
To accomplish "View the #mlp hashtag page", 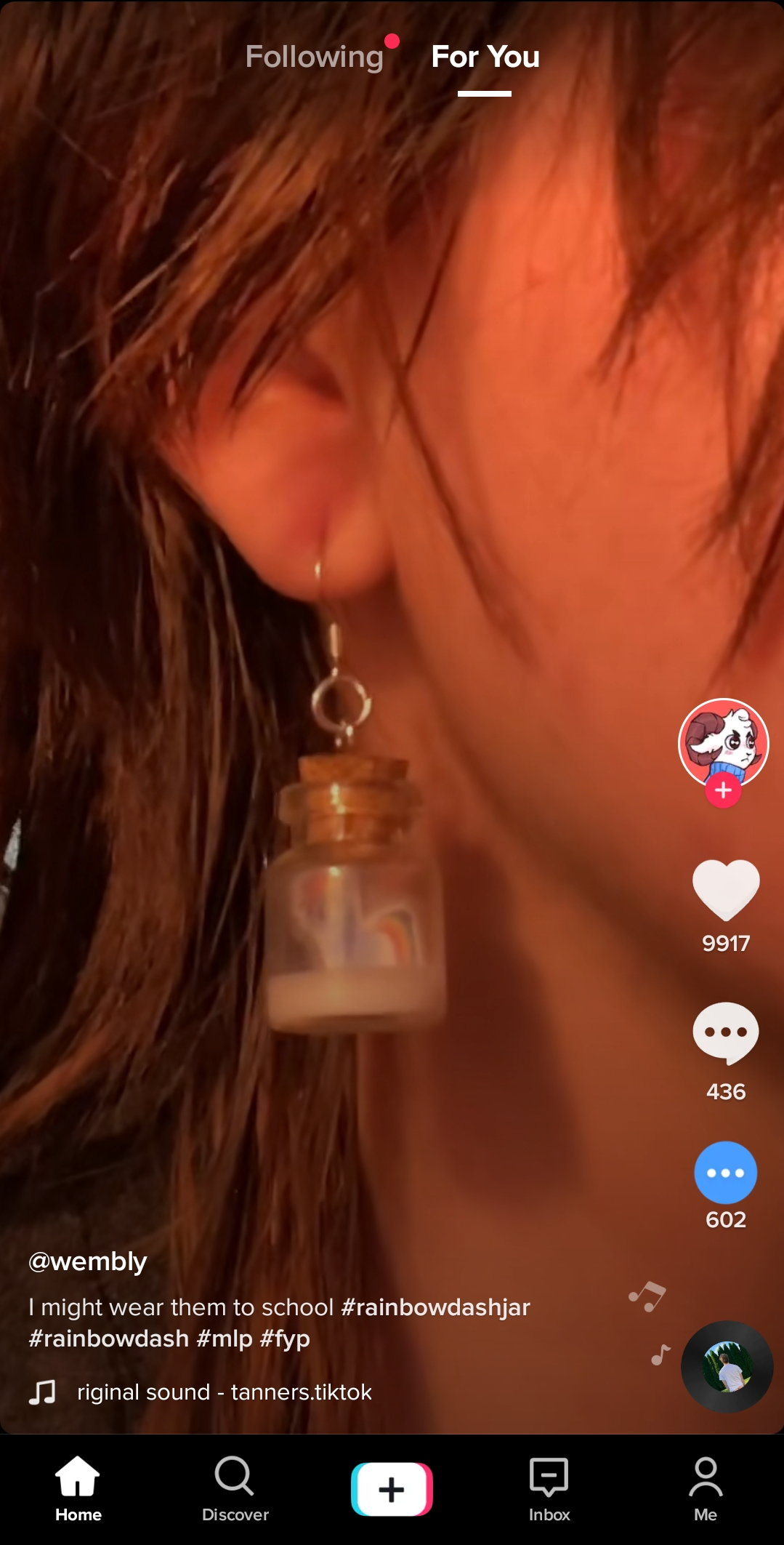I will tap(225, 1339).
